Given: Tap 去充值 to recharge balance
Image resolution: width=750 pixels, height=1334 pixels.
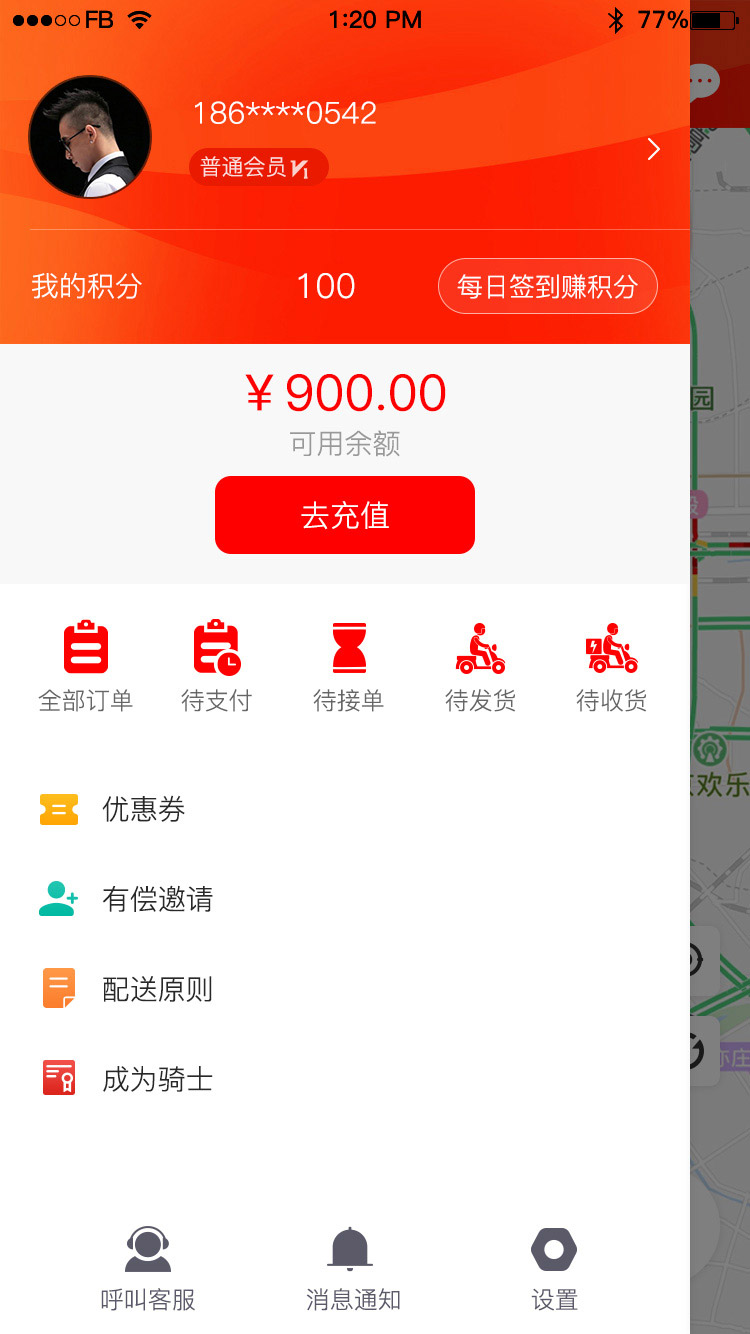Looking at the screenshot, I should [345, 515].
